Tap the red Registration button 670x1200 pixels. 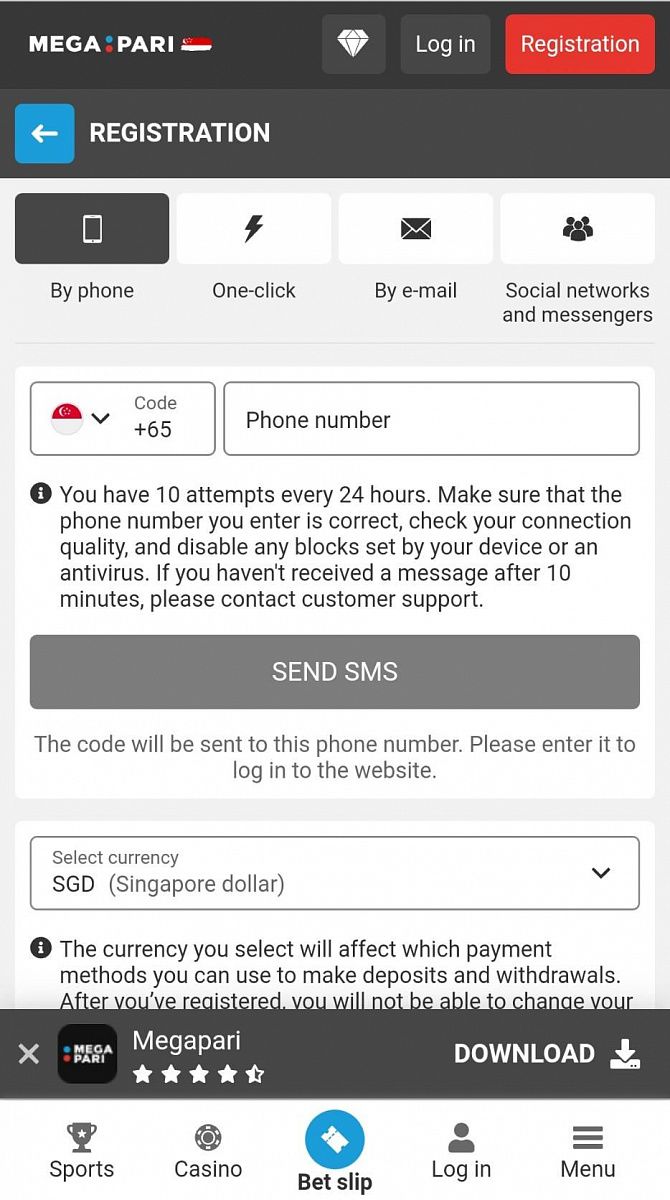point(580,44)
